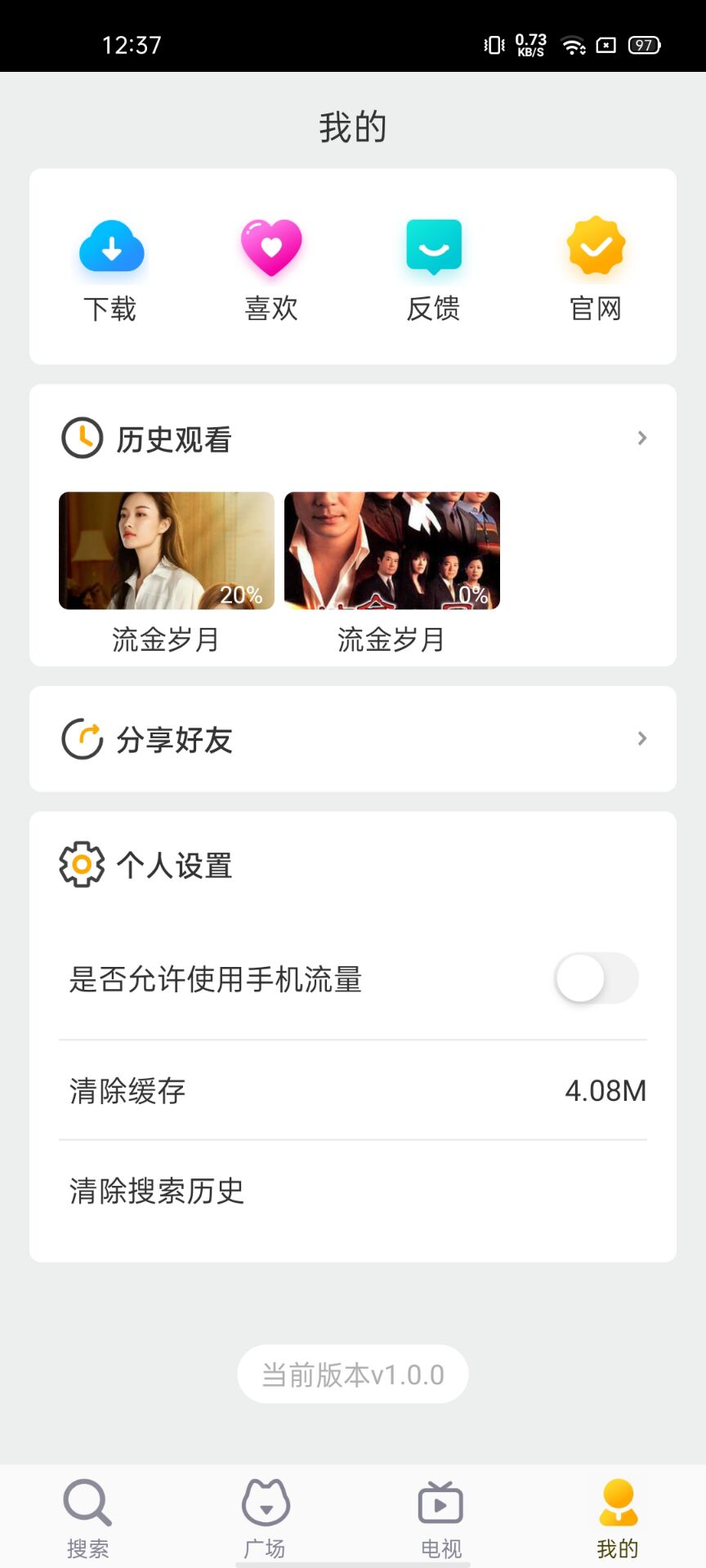Select the 我的 tab
Image resolution: width=706 pixels, height=1568 pixels.
[x=618, y=1518]
